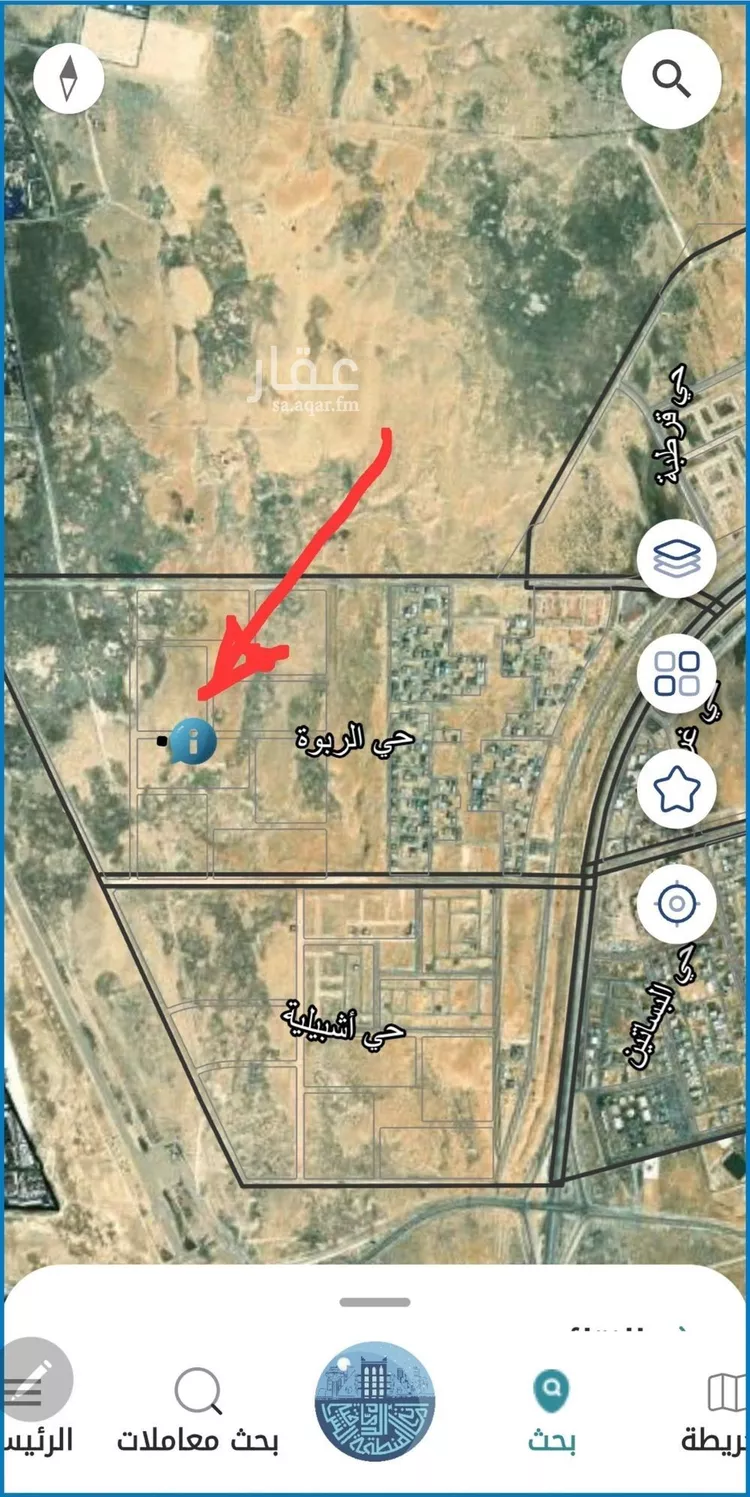Tap the بحث navigation label
This screenshot has height=1497, width=750.
(549, 1442)
